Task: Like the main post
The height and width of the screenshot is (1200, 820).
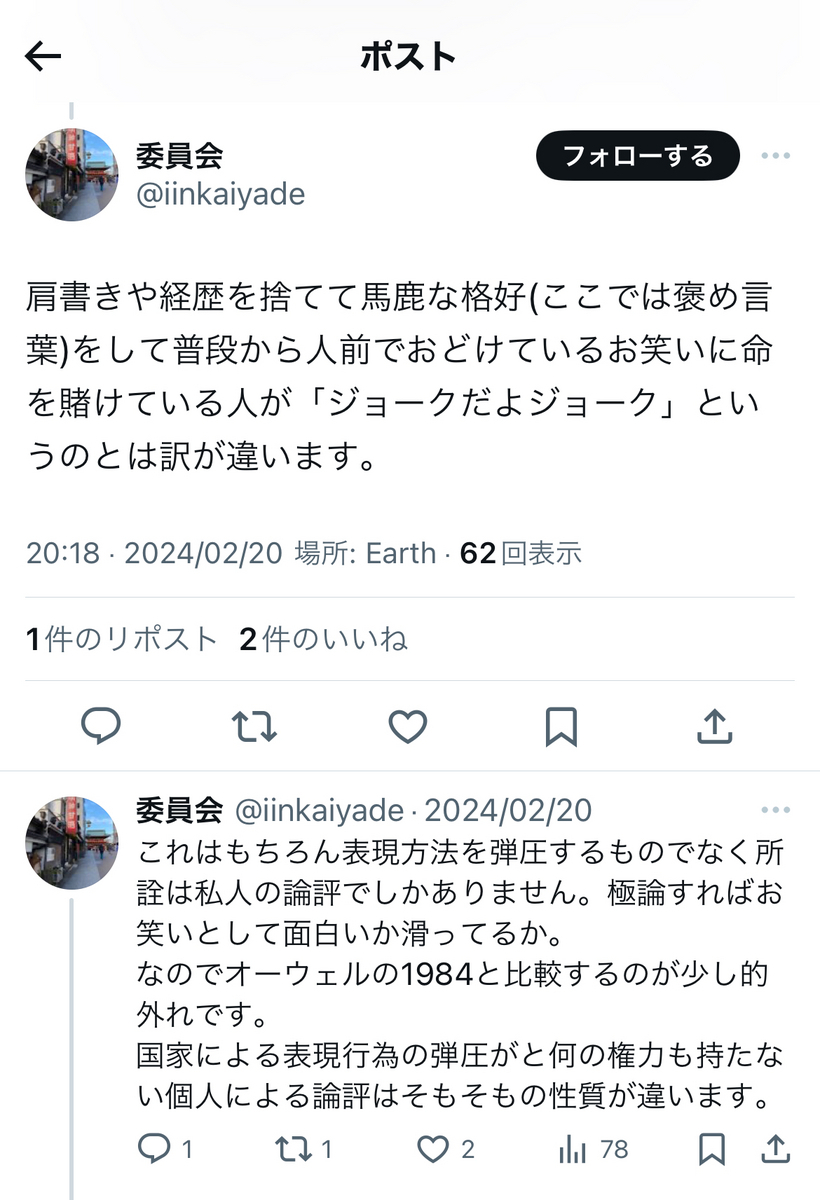Action: pyautogui.click(x=407, y=727)
